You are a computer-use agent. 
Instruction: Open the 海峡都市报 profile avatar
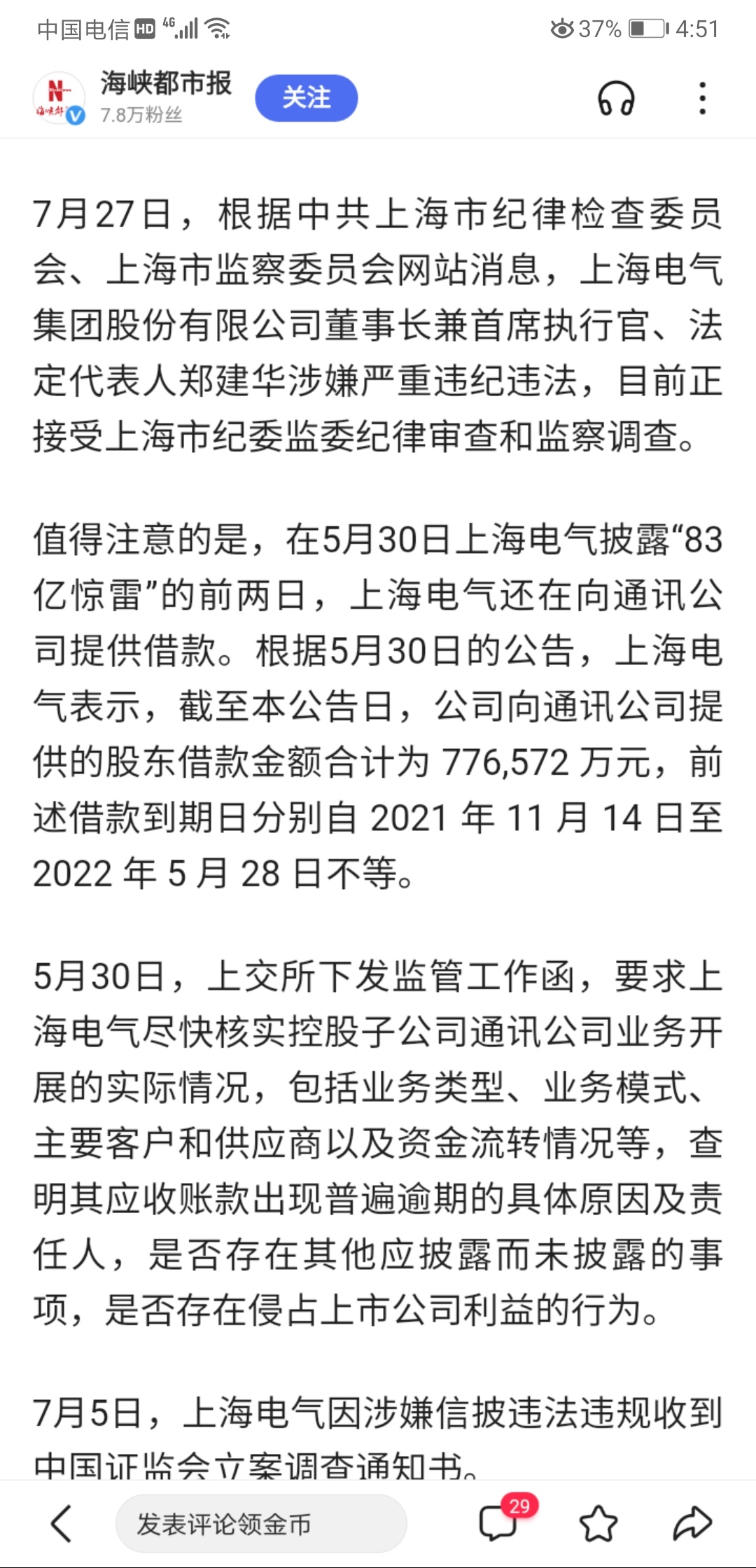(59, 98)
